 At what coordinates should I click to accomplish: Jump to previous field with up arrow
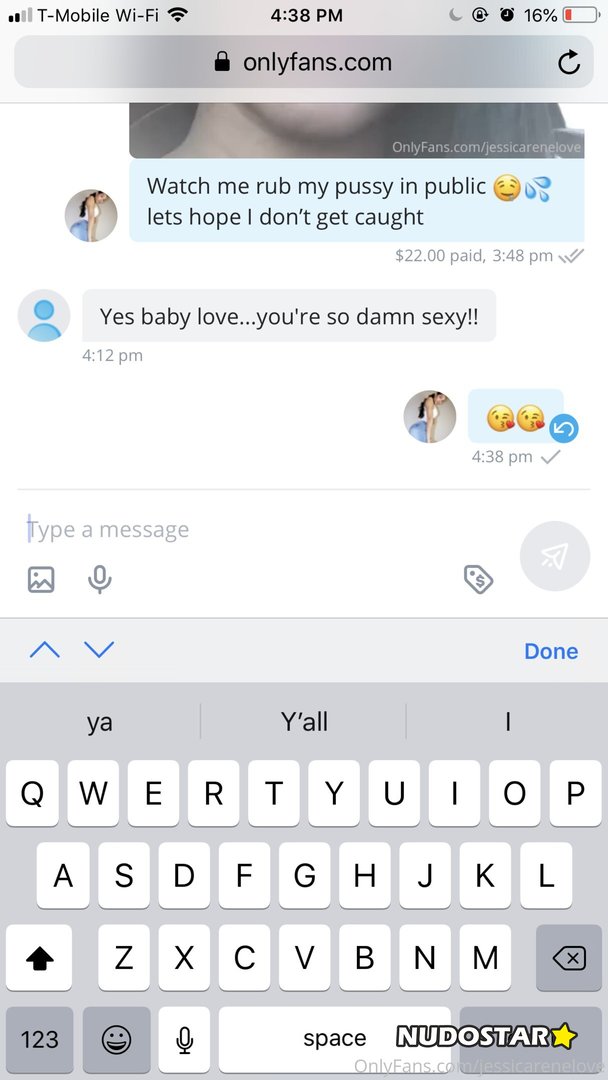click(45, 650)
